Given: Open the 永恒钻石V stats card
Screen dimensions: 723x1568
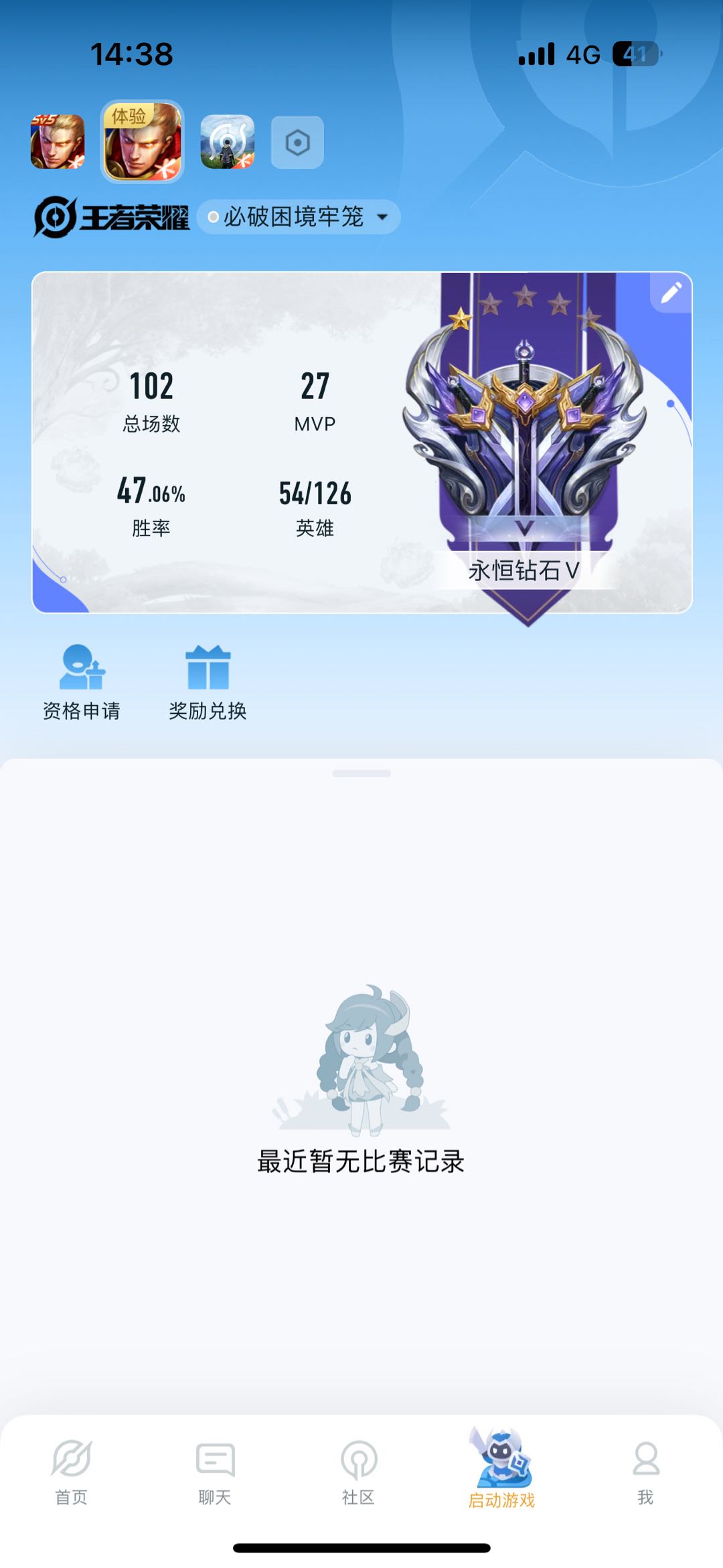Looking at the screenshot, I should coord(362,443).
